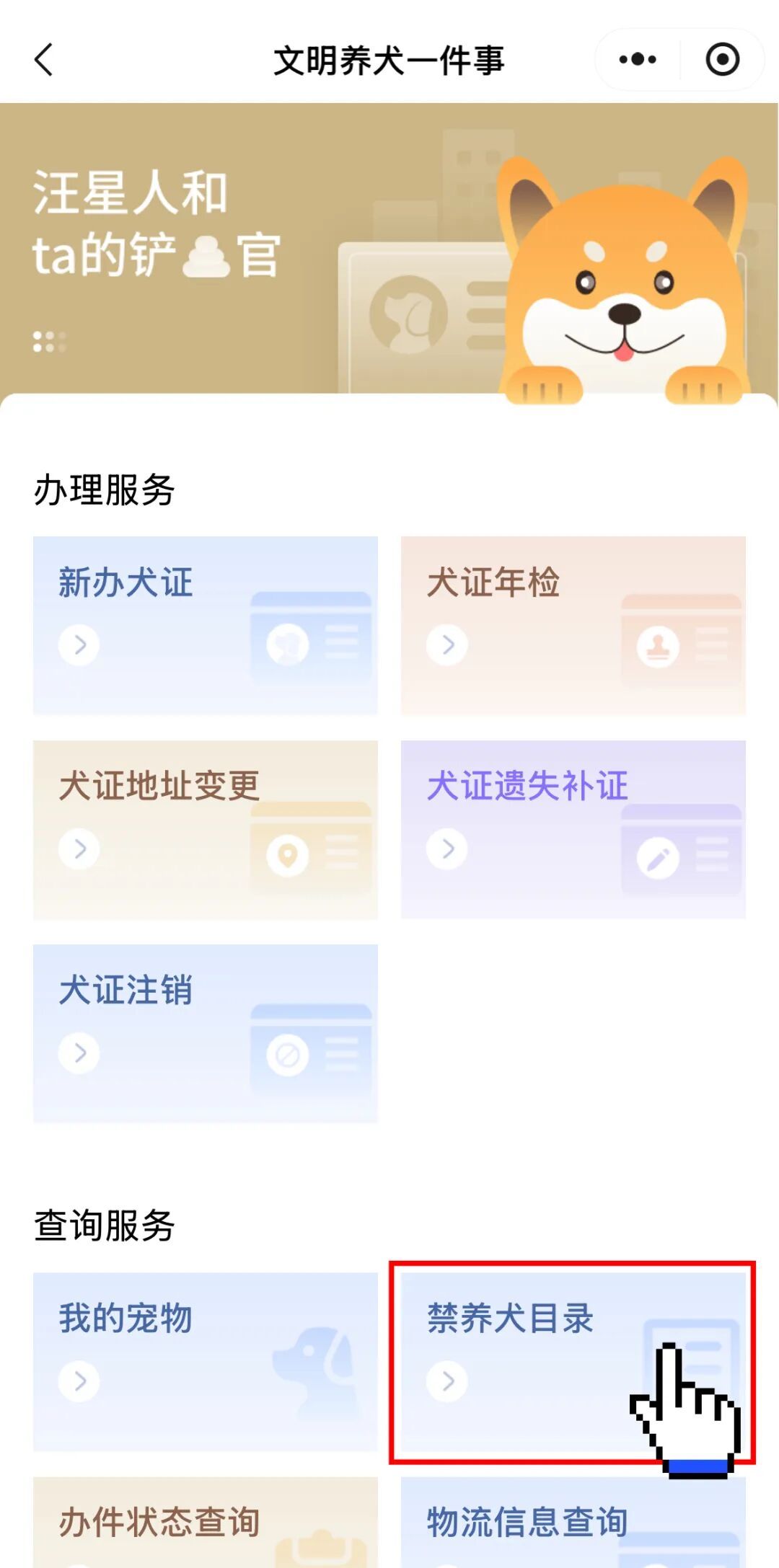
Task: Select the 犬证地址变更 card
Action: (206, 829)
